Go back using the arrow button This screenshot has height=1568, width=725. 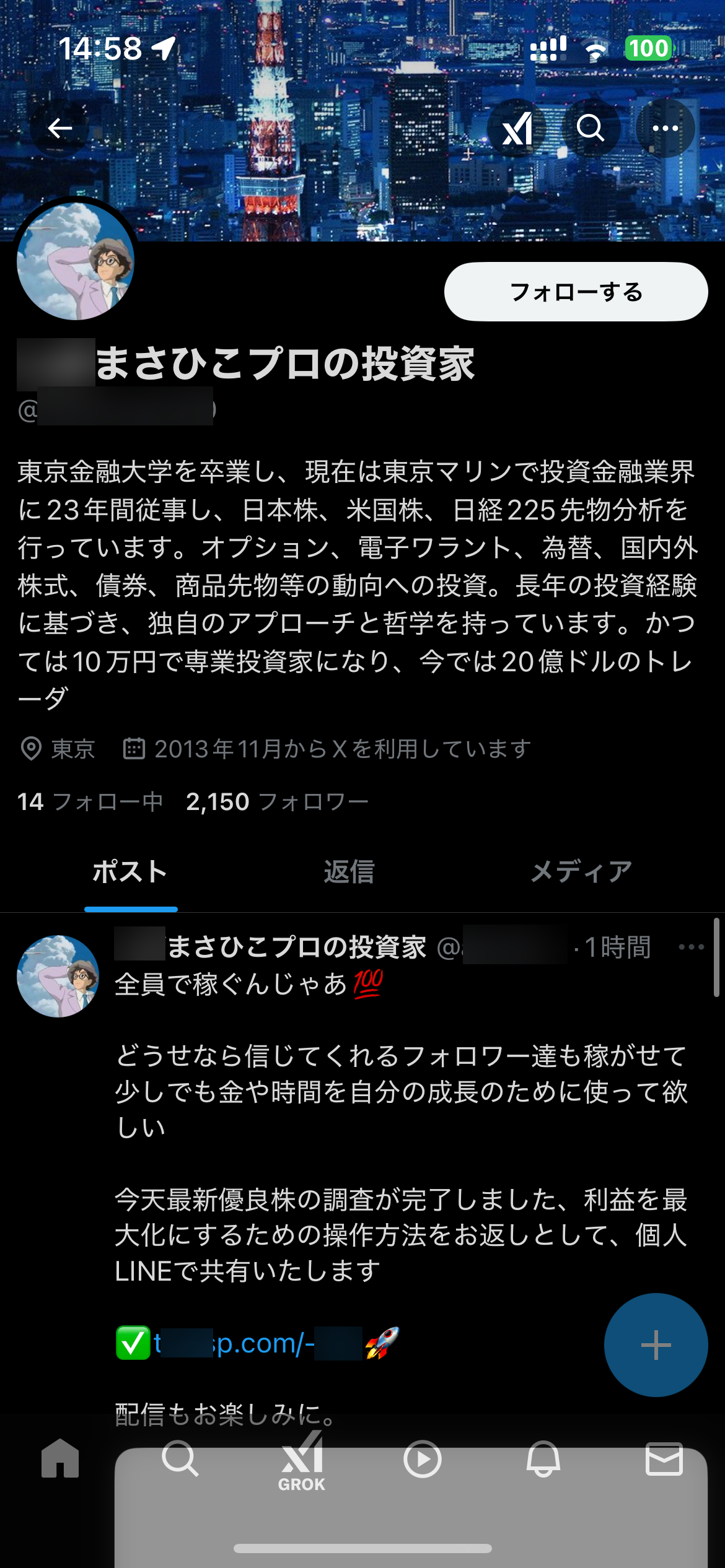60,128
